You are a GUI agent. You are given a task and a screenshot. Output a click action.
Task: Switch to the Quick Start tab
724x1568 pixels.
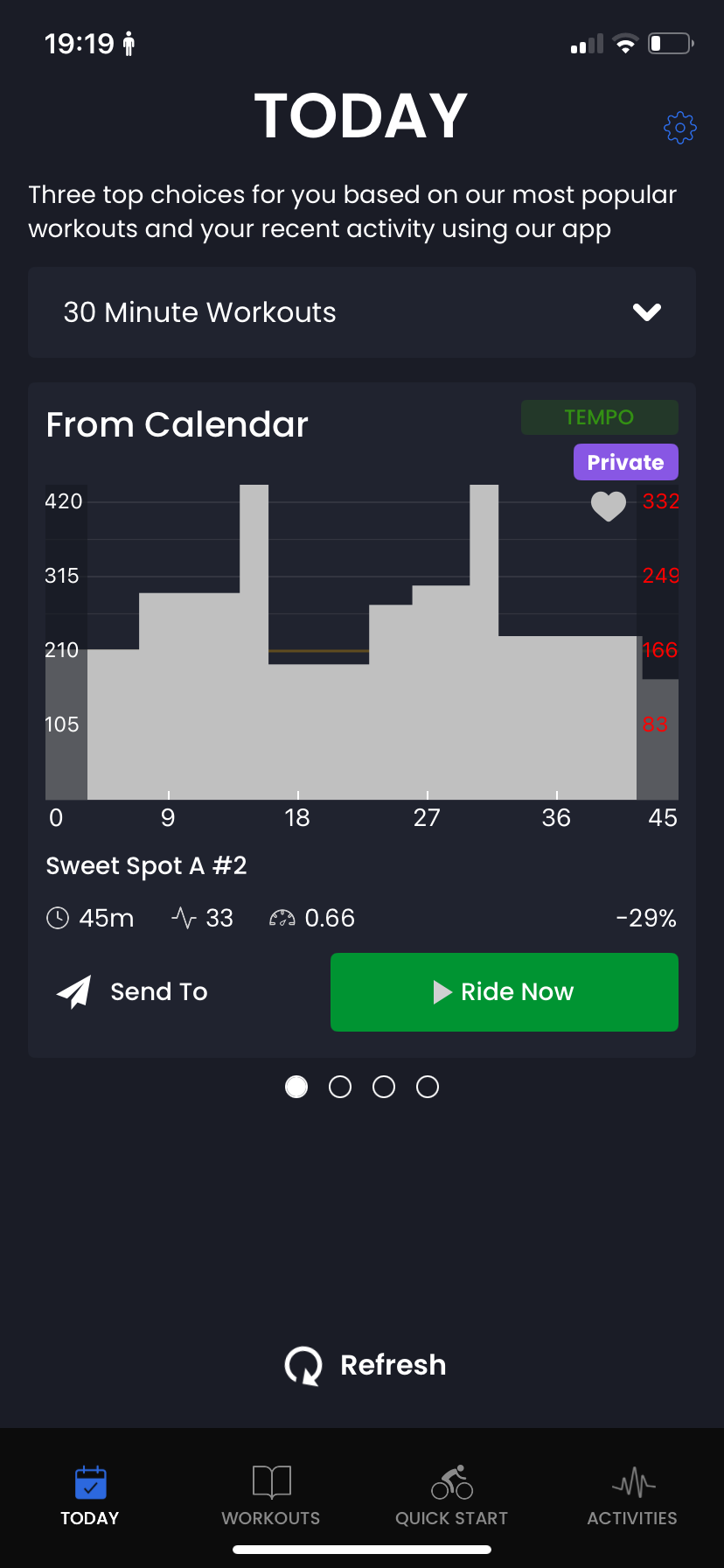(452, 1495)
